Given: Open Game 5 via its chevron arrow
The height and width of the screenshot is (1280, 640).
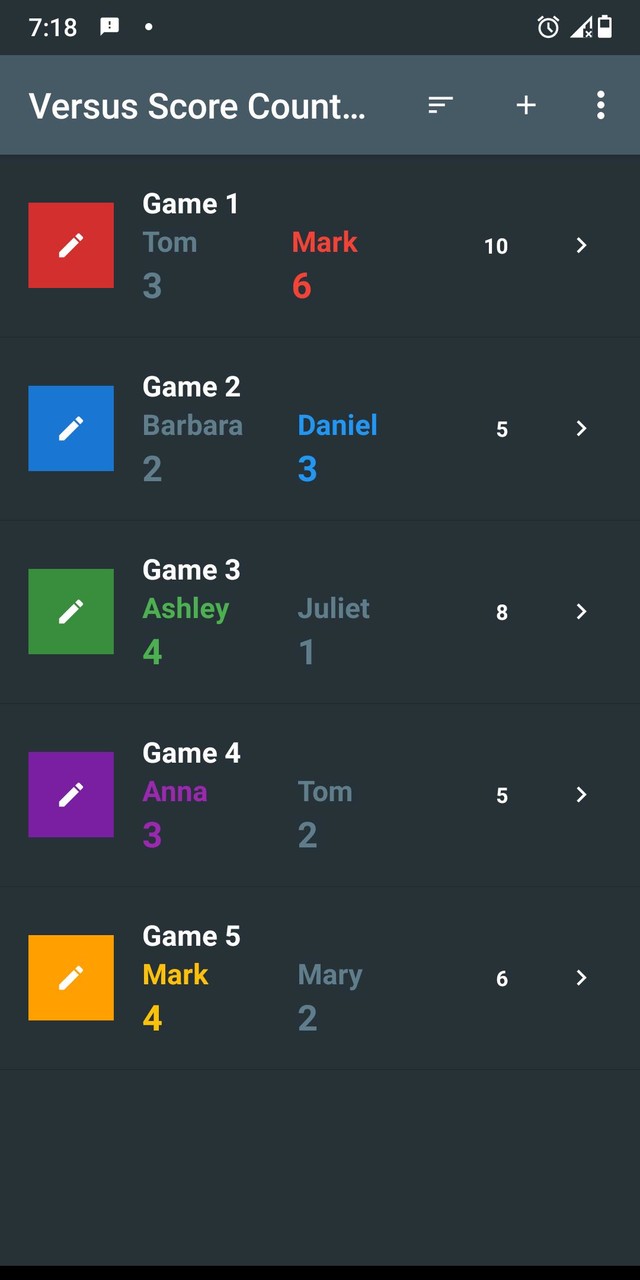Looking at the screenshot, I should coord(581,978).
